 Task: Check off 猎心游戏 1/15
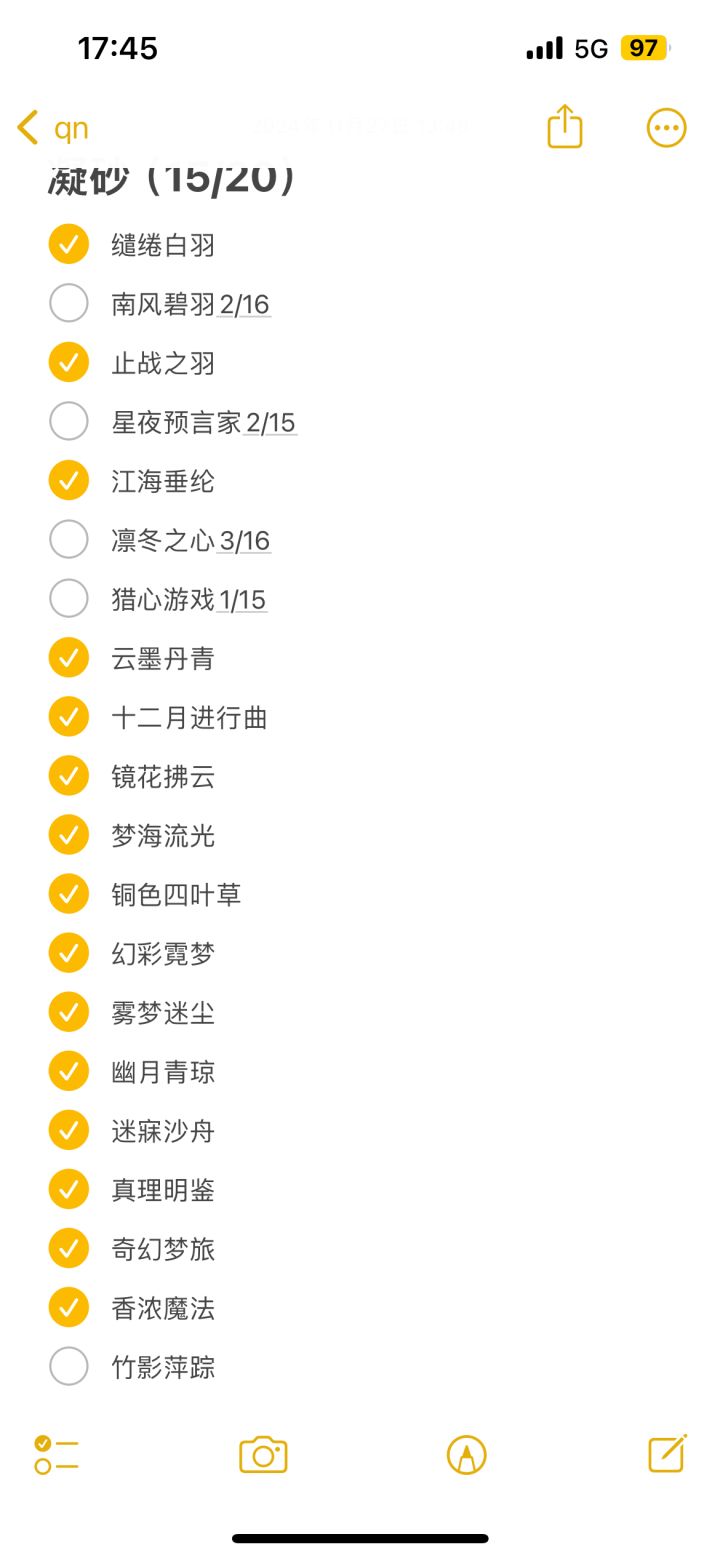pos(69,598)
